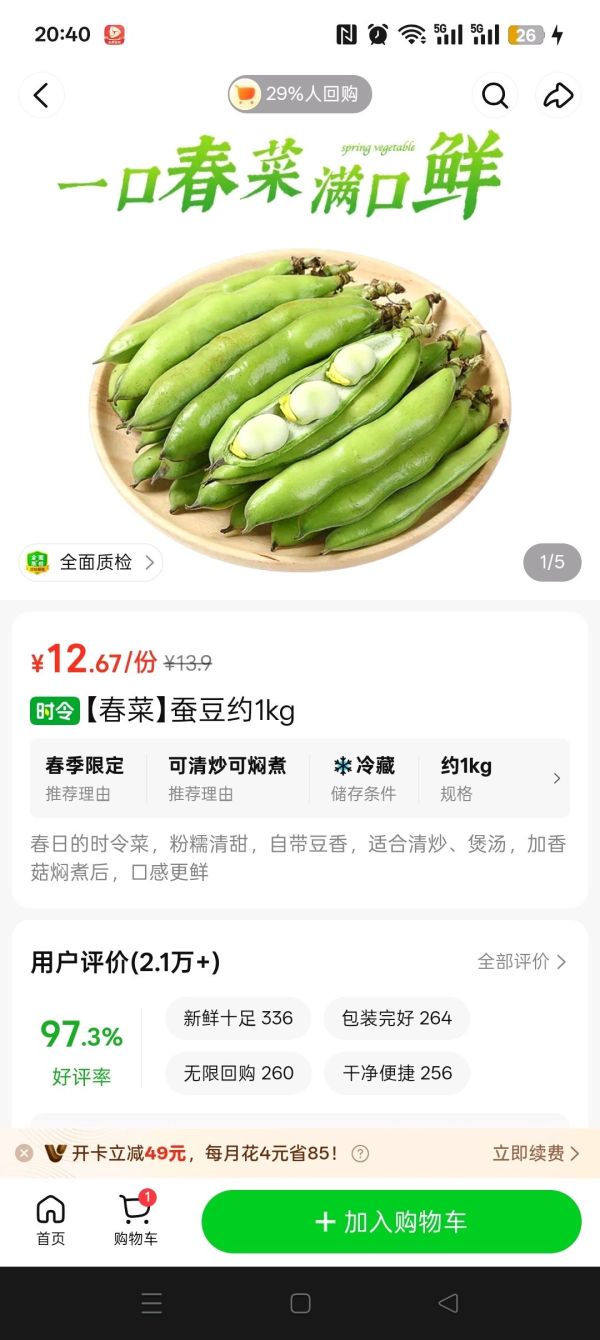Open the help icon in membership banner
Viewport: 600px width, 1340px height.
360,1153
